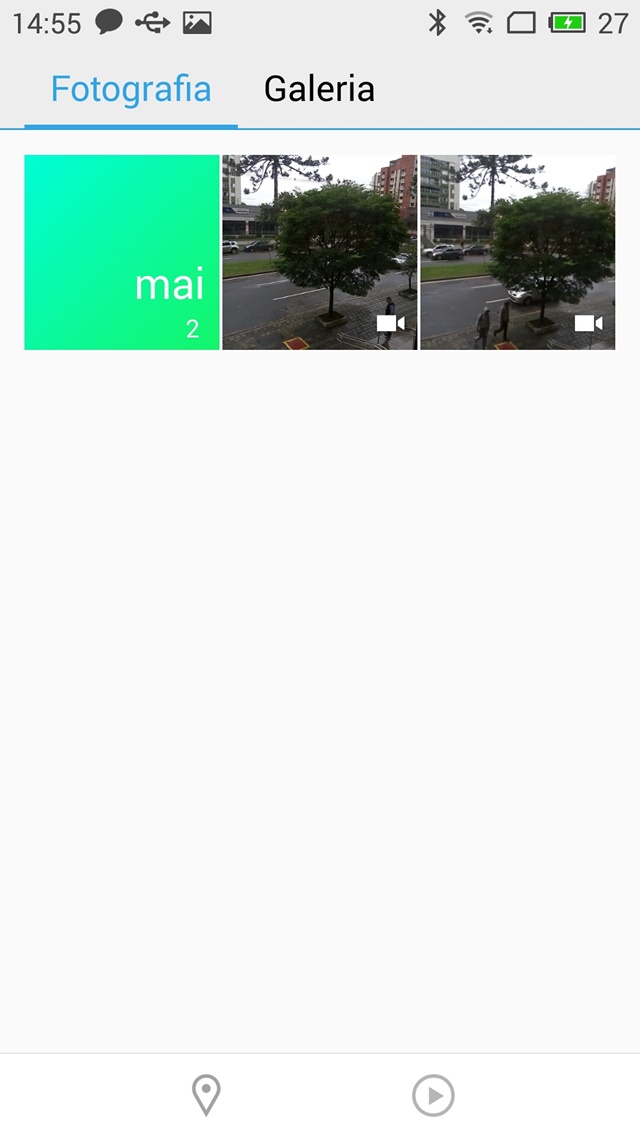Switch to the Galeria tab
The width and height of the screenshot is (640, 1138).
click(x=319, y=89)
